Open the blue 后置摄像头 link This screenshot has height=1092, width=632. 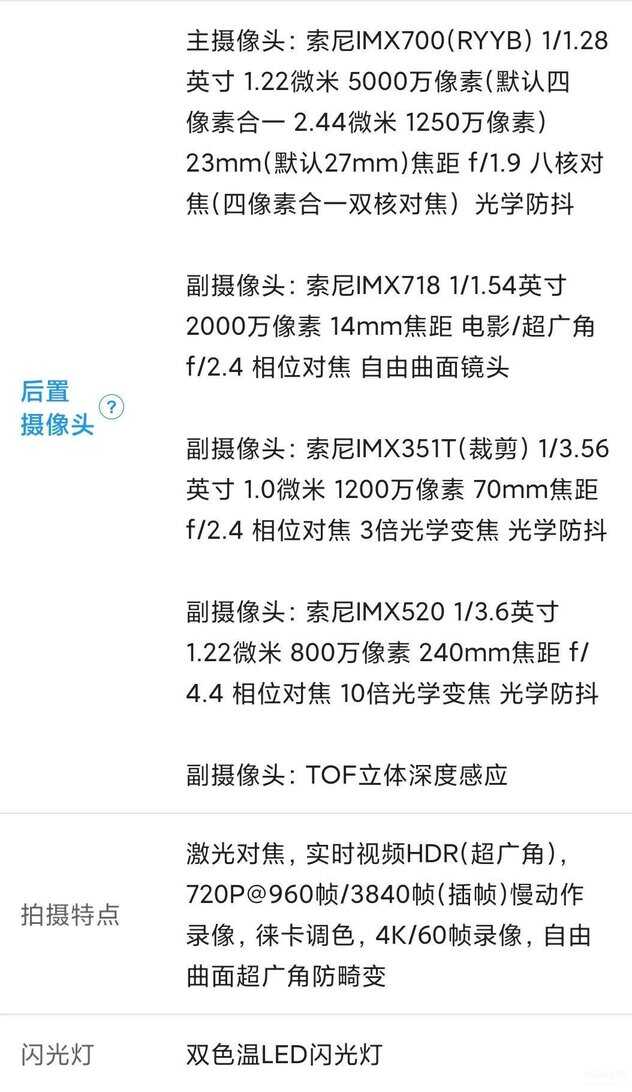[57, 407]
